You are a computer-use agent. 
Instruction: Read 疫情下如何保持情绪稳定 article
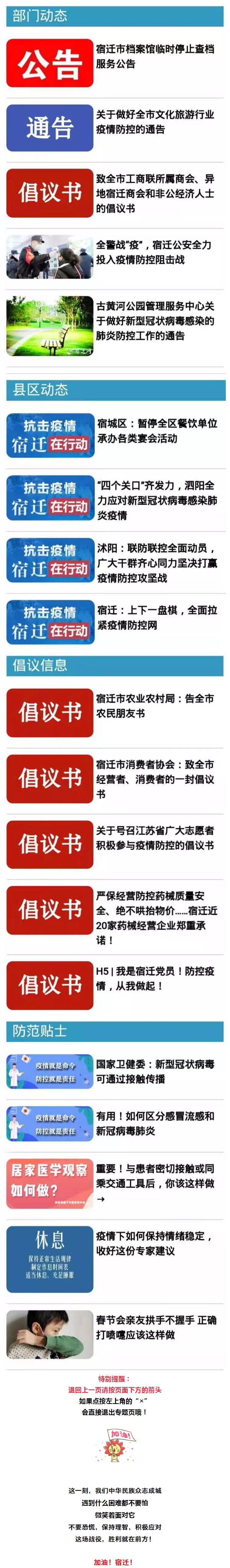coord(155,1244)
